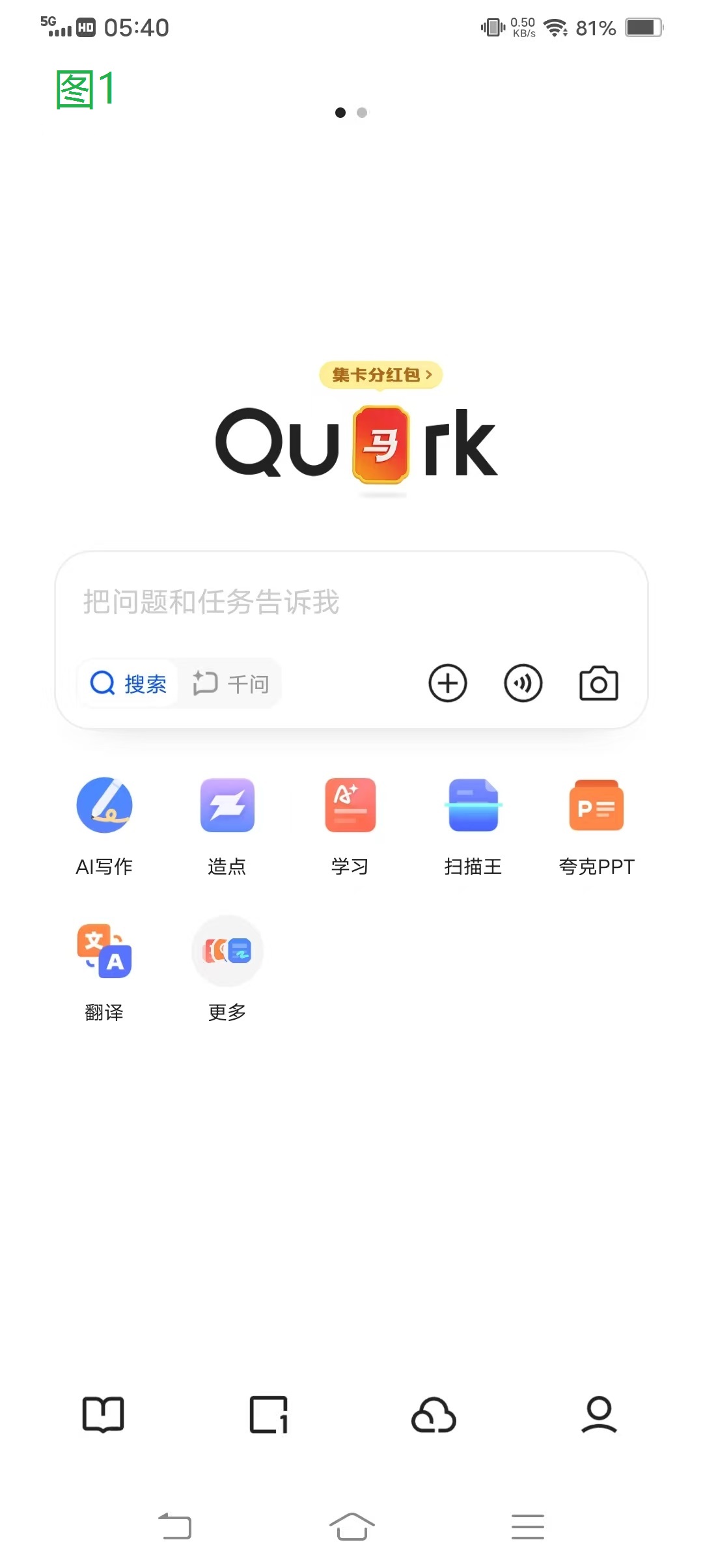
Task: Tap the plus icon in the search bar
Action: (447, 683)
